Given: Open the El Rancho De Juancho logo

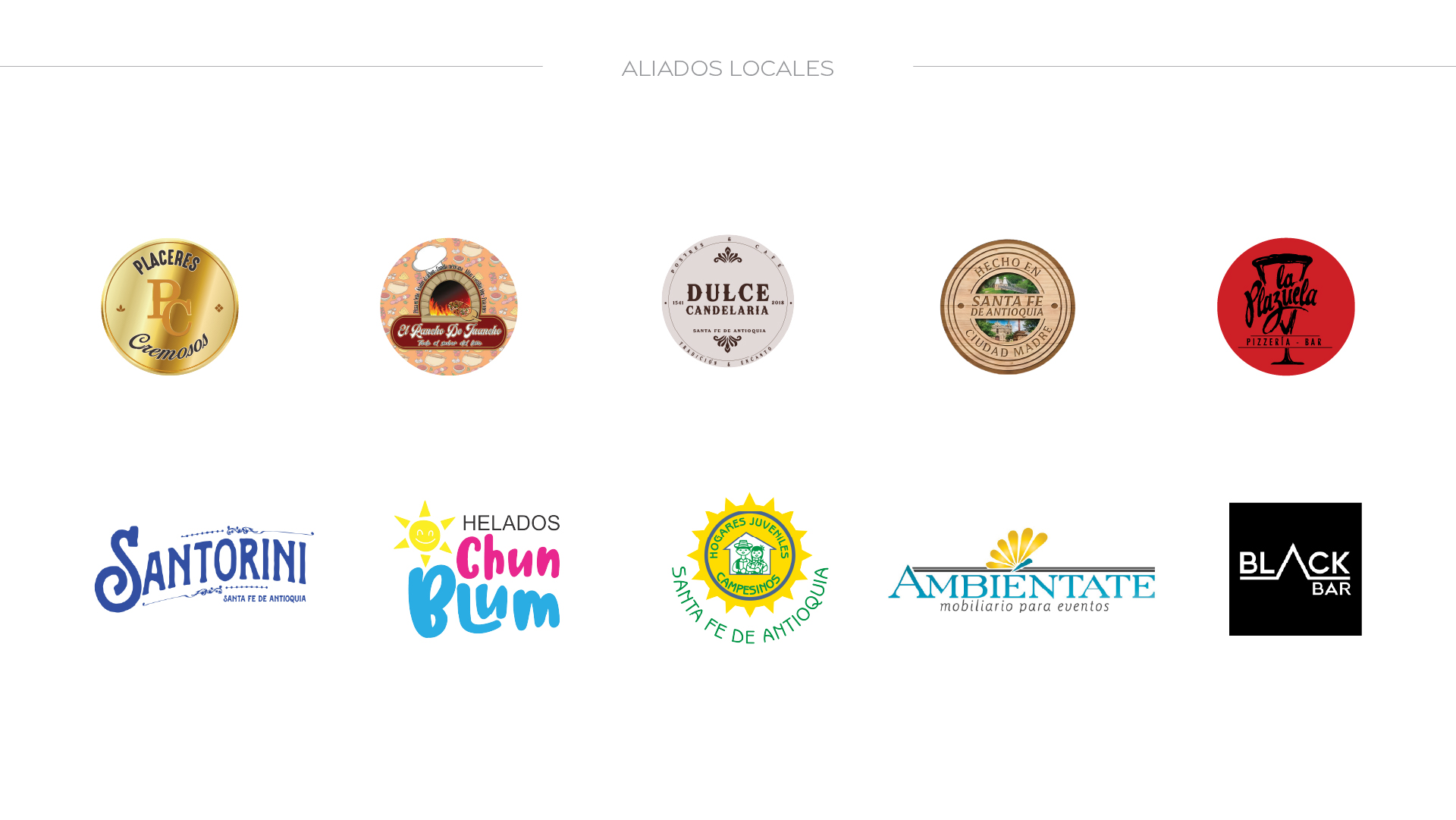Looking at the screenshot, I should [x=449, y=307].
